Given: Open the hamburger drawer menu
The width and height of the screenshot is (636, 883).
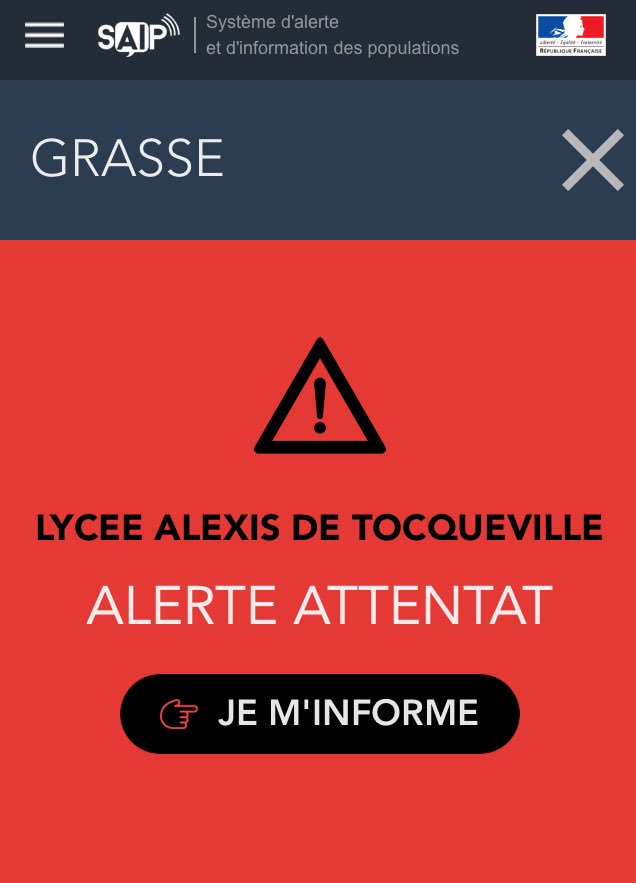Looking at the screenshot, I should [x=44, y=36].
